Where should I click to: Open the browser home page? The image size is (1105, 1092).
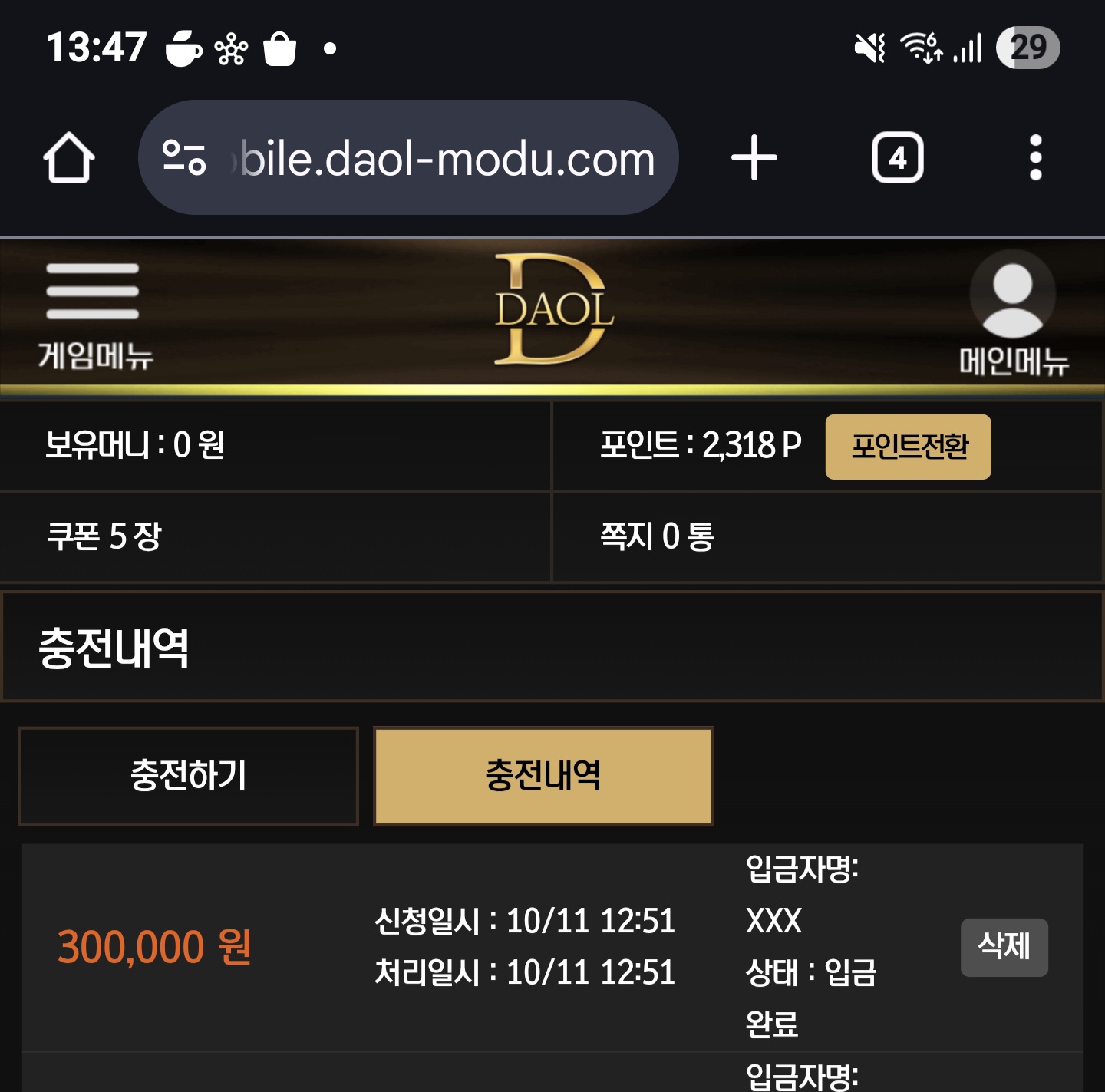pyautogui.click(x=69, y=158)
